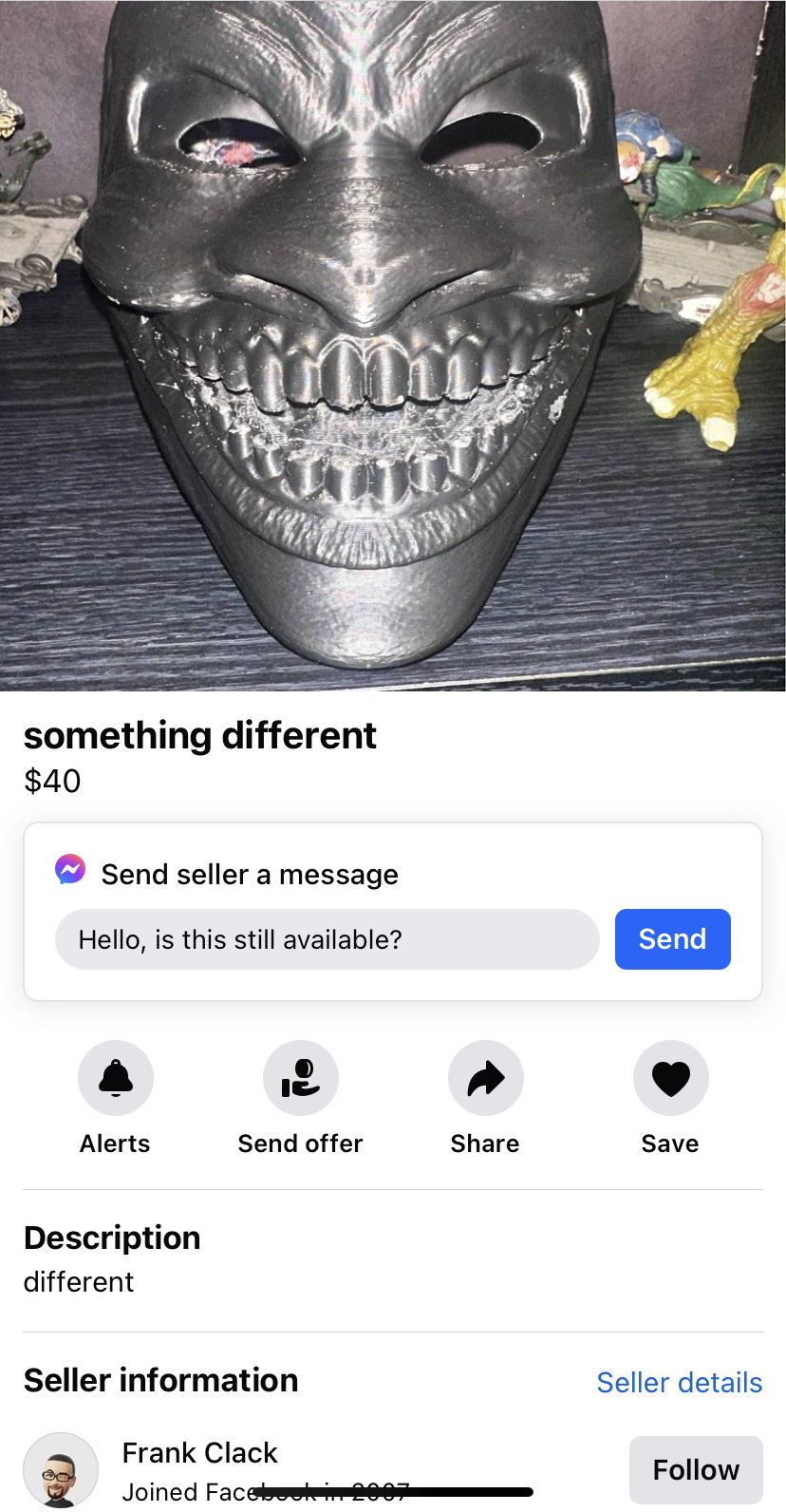Open the Seller details link

679,1382
